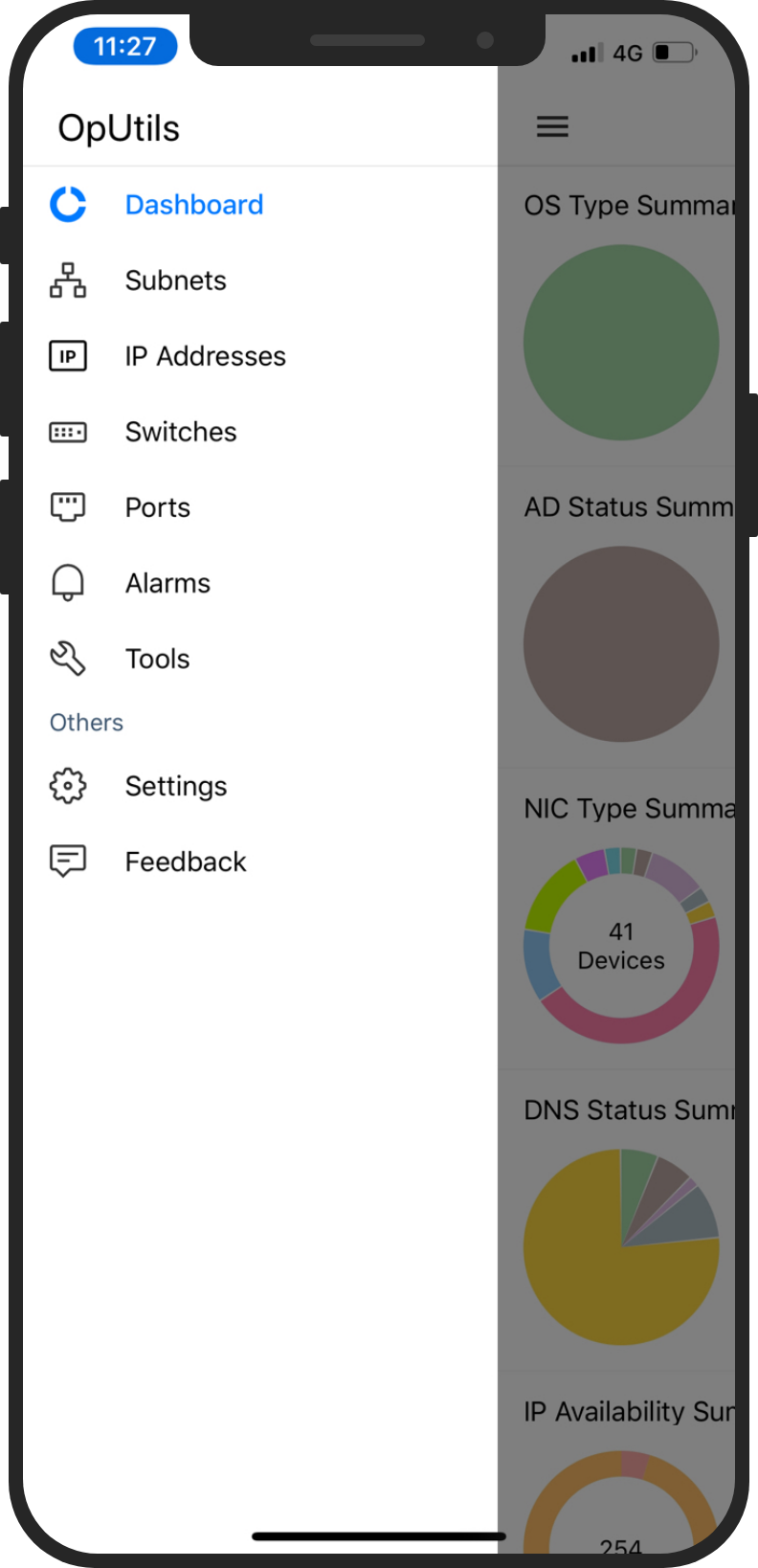Navigate to Ports
Viewport: 758px width, 1568px height.
coord(158,507)
